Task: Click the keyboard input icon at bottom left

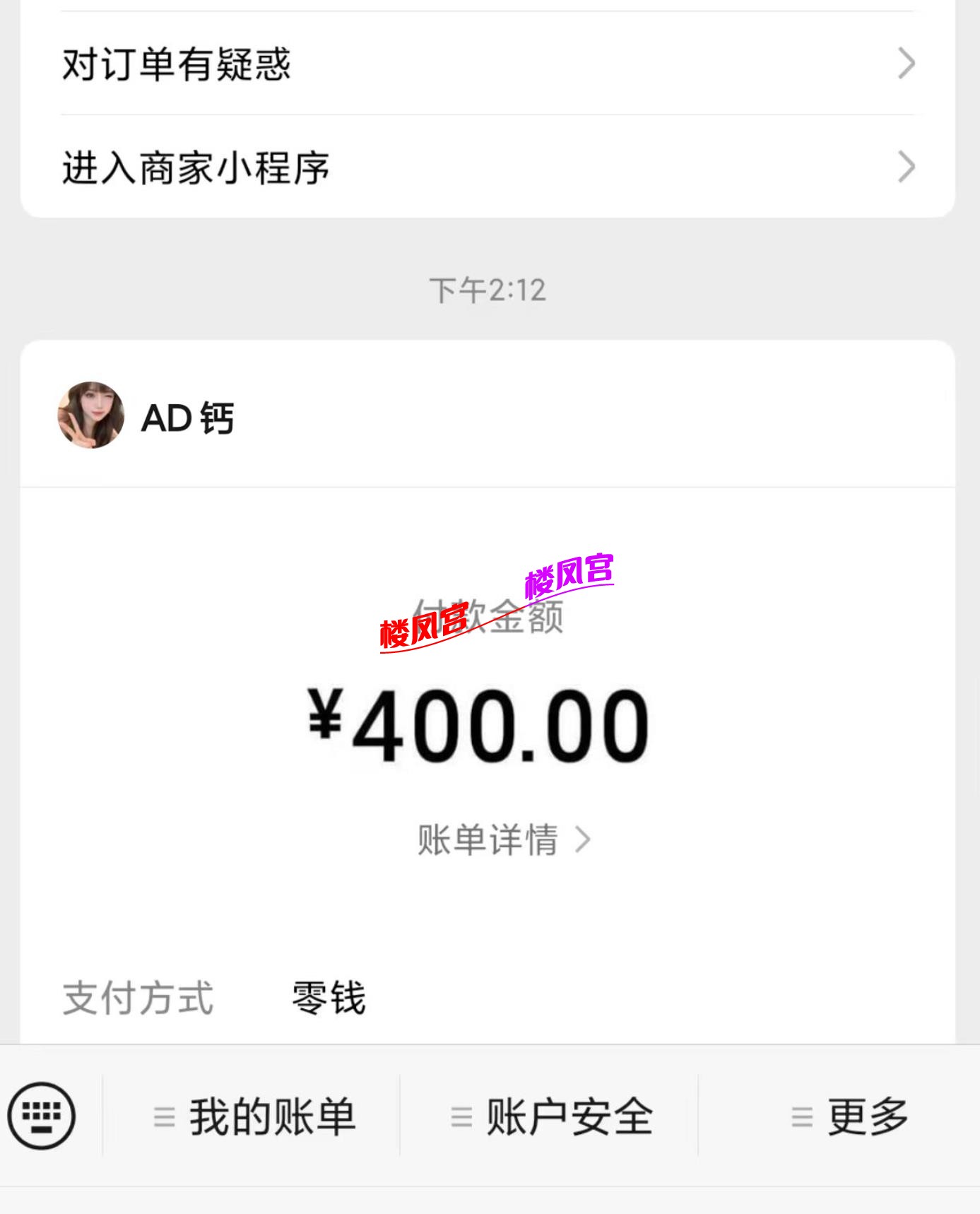Action: pos(40,1115)
